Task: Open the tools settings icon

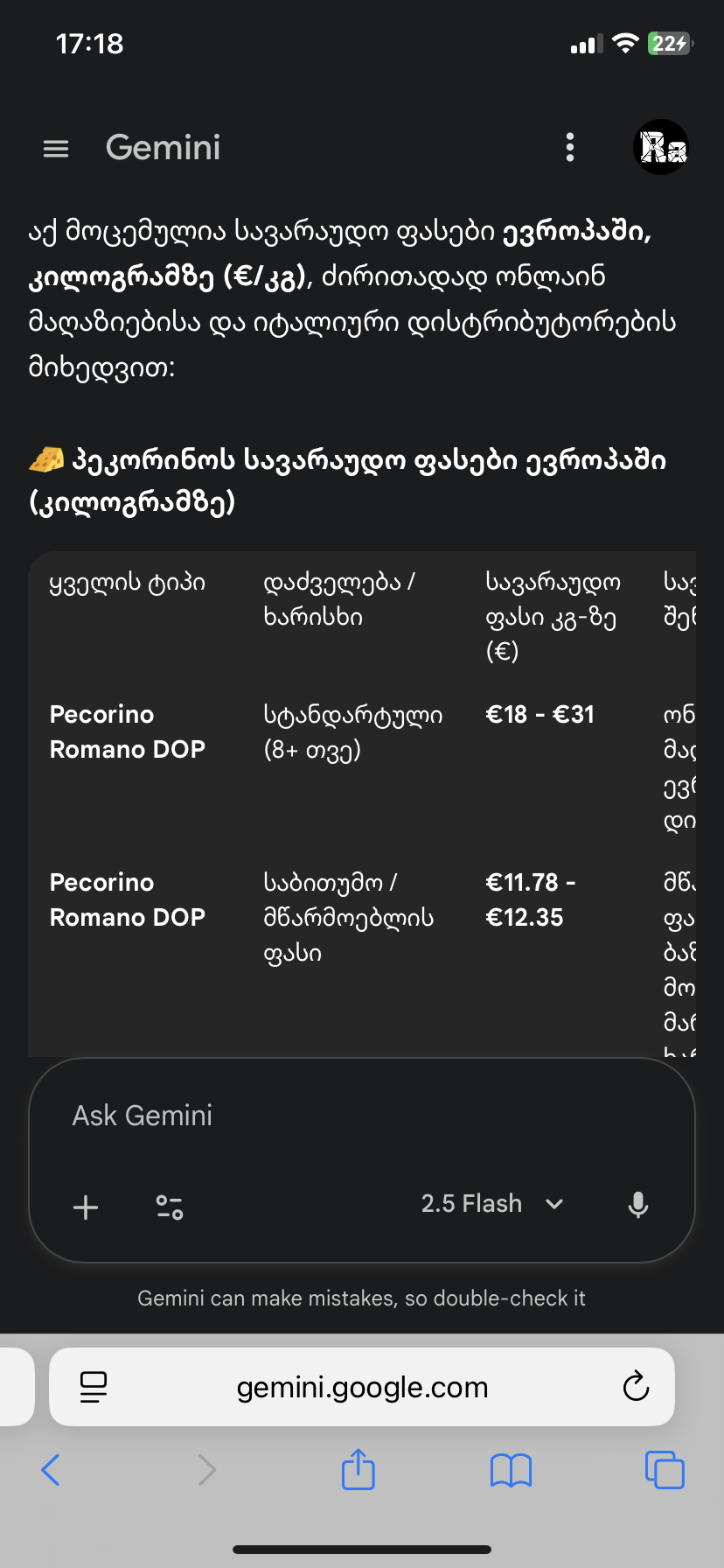Action: (x=170, y=1207)
